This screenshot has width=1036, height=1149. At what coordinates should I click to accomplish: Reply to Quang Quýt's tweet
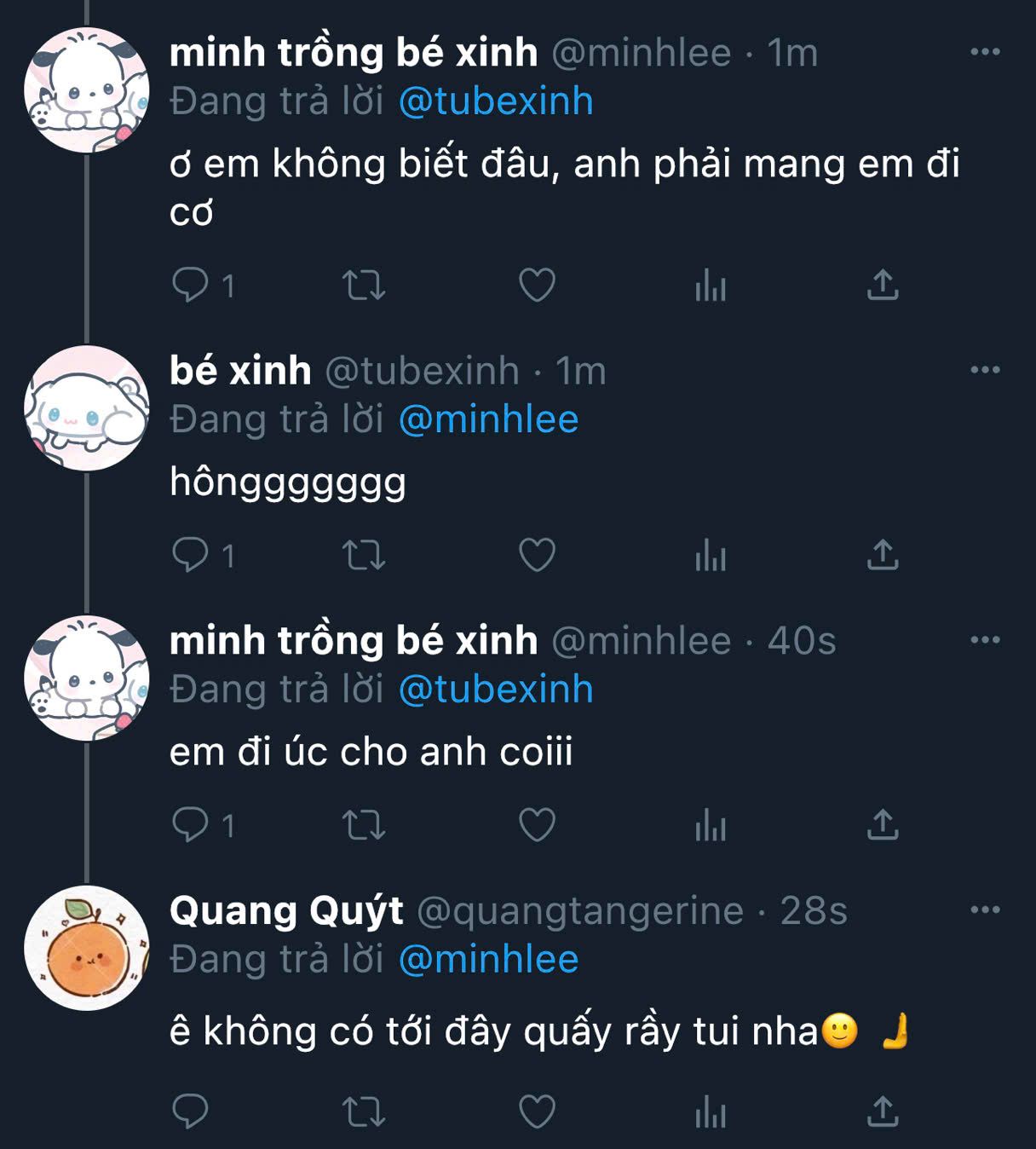[x=190, y=1111]
